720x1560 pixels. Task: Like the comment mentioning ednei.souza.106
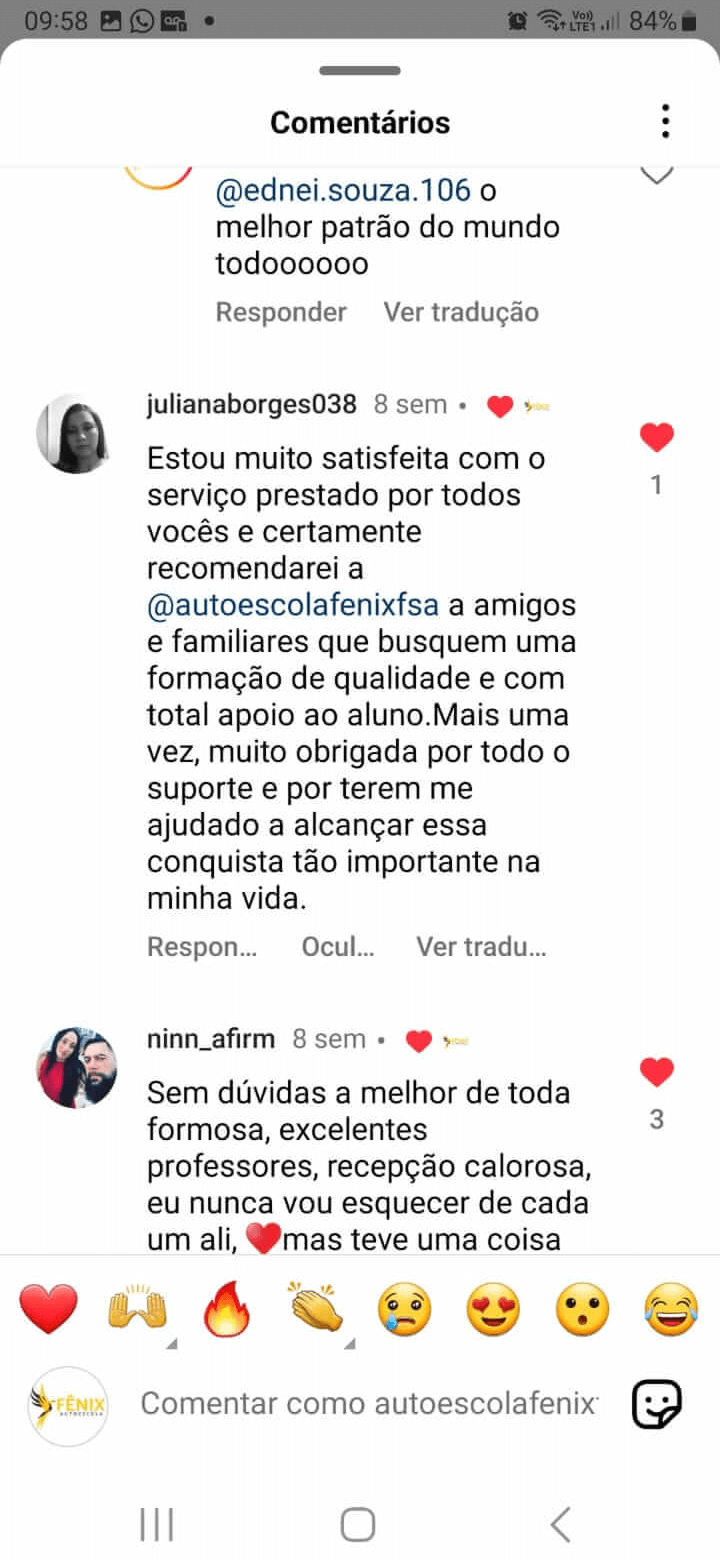pos(657,176)
